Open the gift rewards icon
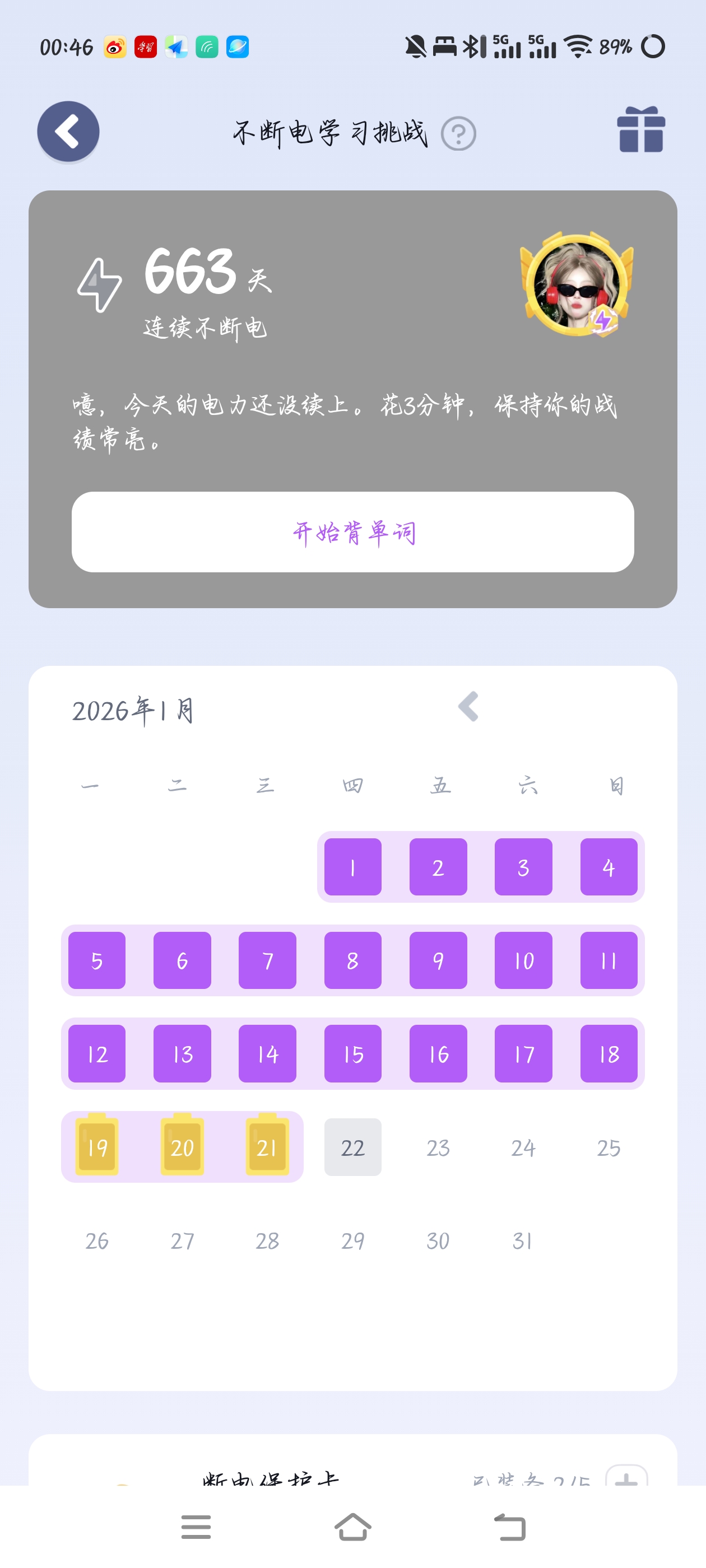This screenshot has height=1568, width=706. [641, 130]
